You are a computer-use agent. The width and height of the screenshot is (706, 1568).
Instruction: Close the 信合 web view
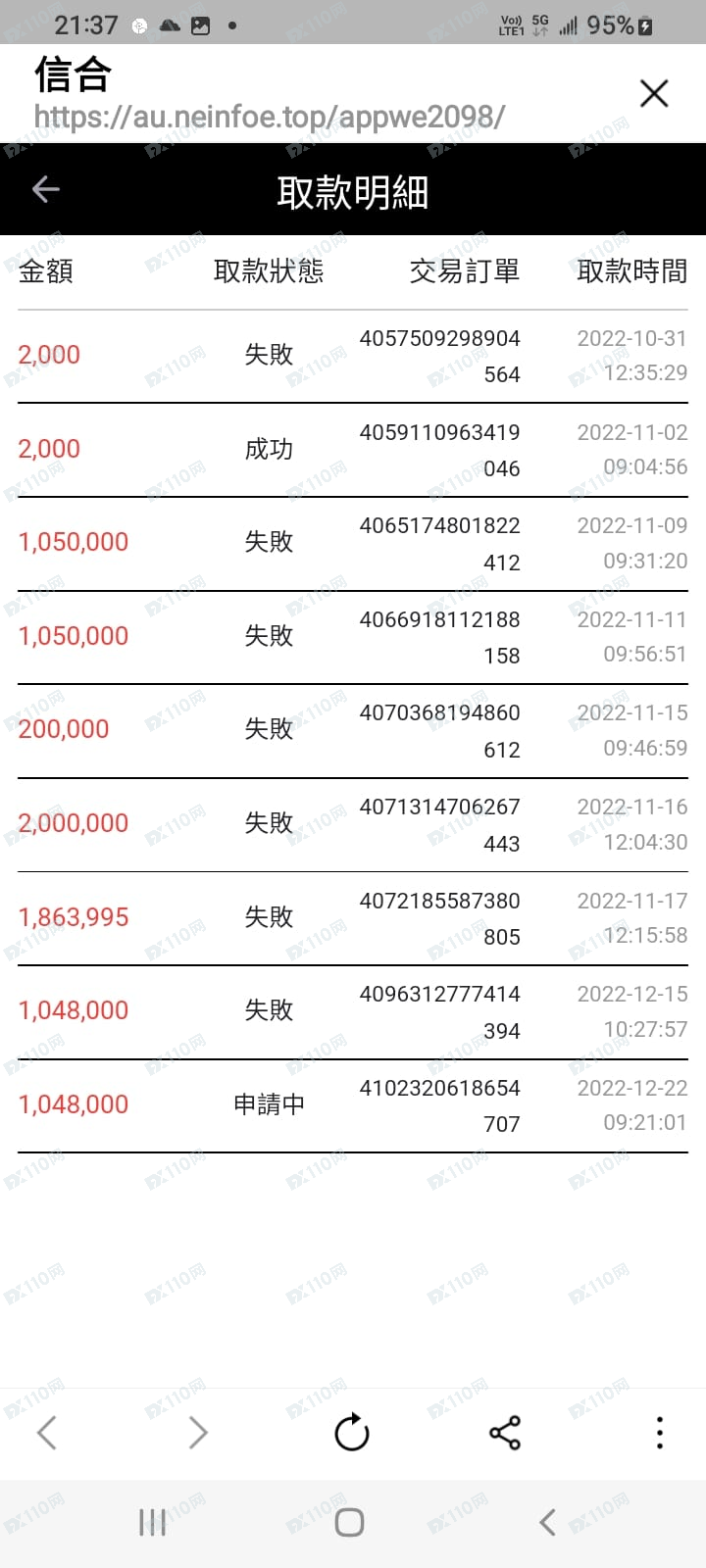click(653, 94)
